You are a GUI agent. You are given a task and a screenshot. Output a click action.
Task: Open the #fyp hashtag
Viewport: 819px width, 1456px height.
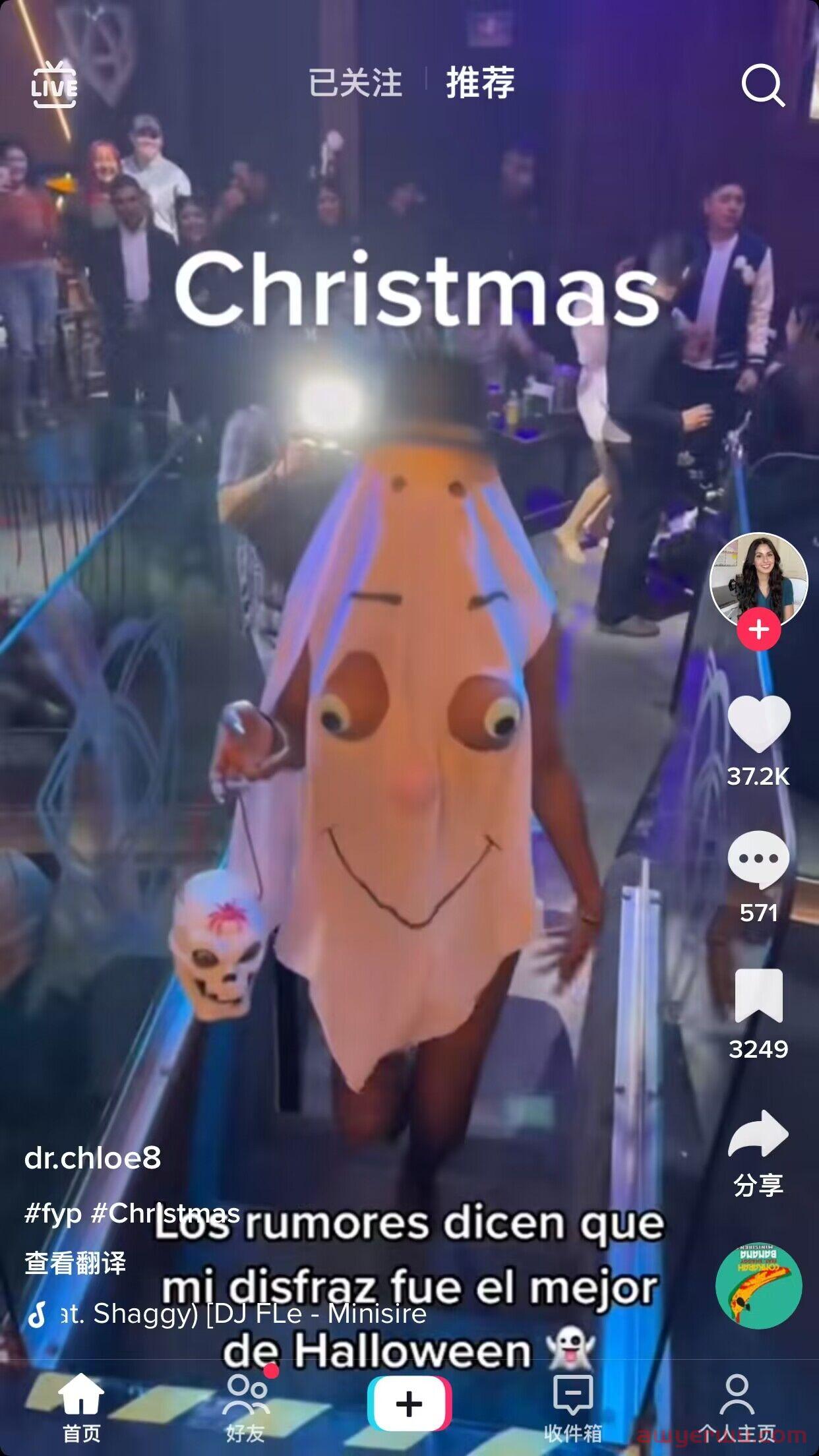(53, 1213)
